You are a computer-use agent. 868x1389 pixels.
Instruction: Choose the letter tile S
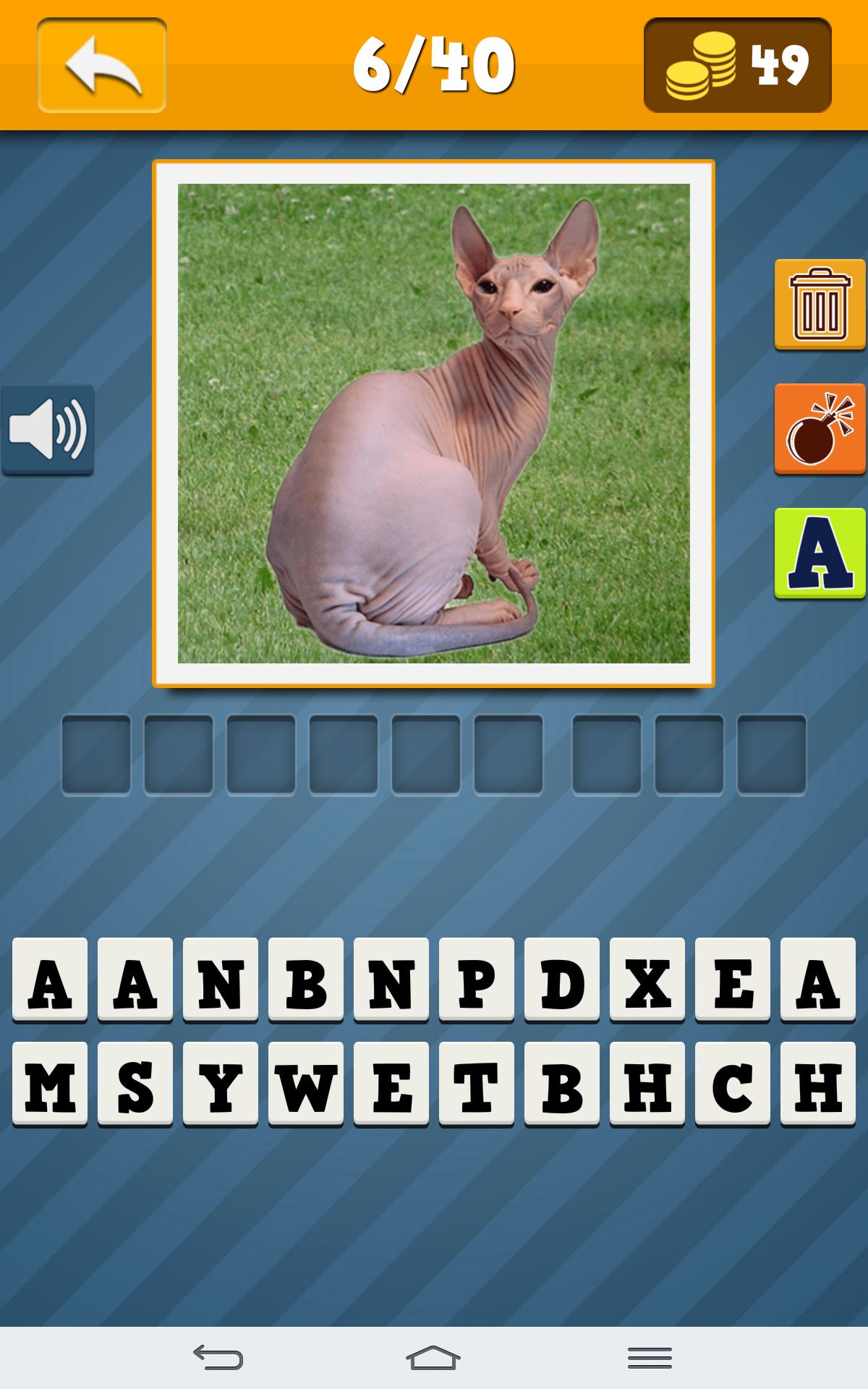135,1084
